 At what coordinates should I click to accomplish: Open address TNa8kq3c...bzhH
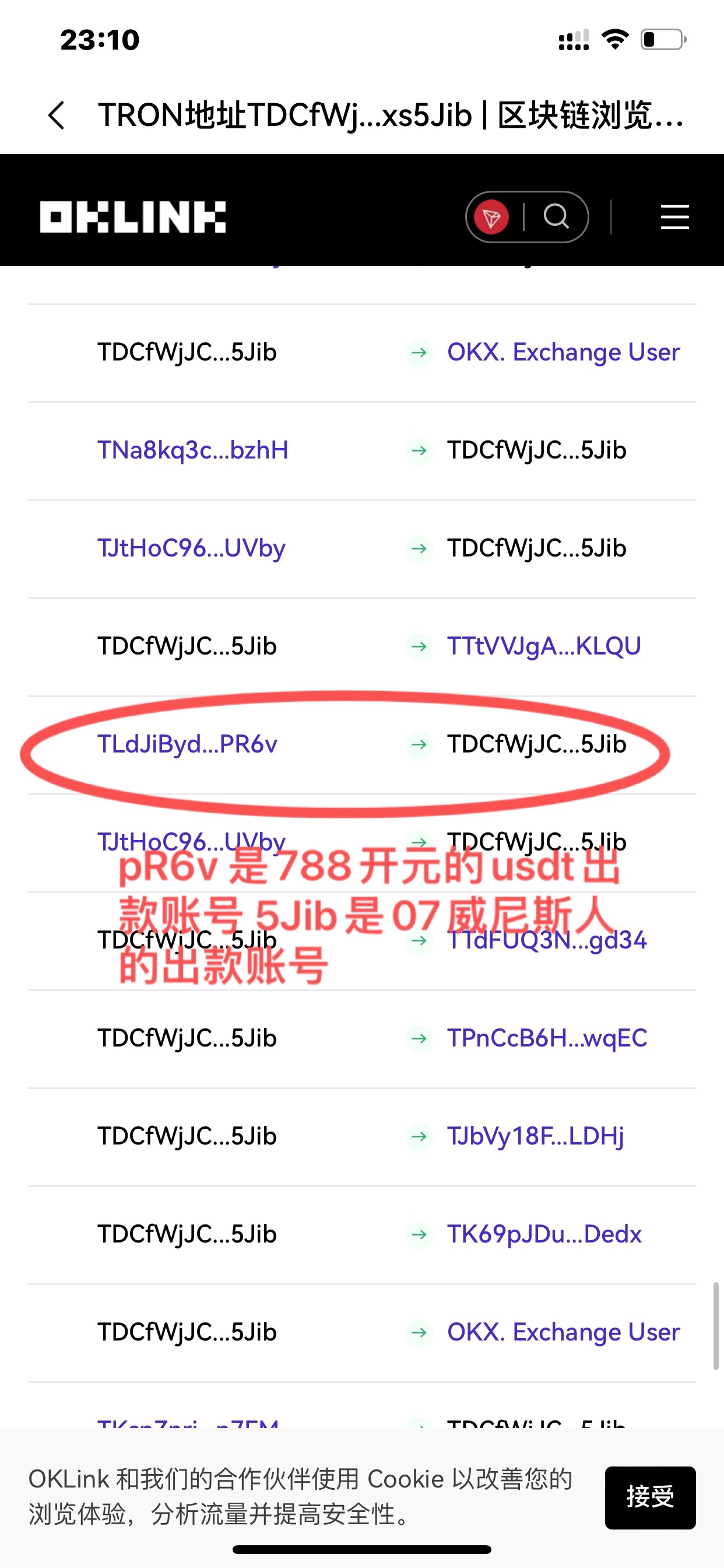coord(193,450)
